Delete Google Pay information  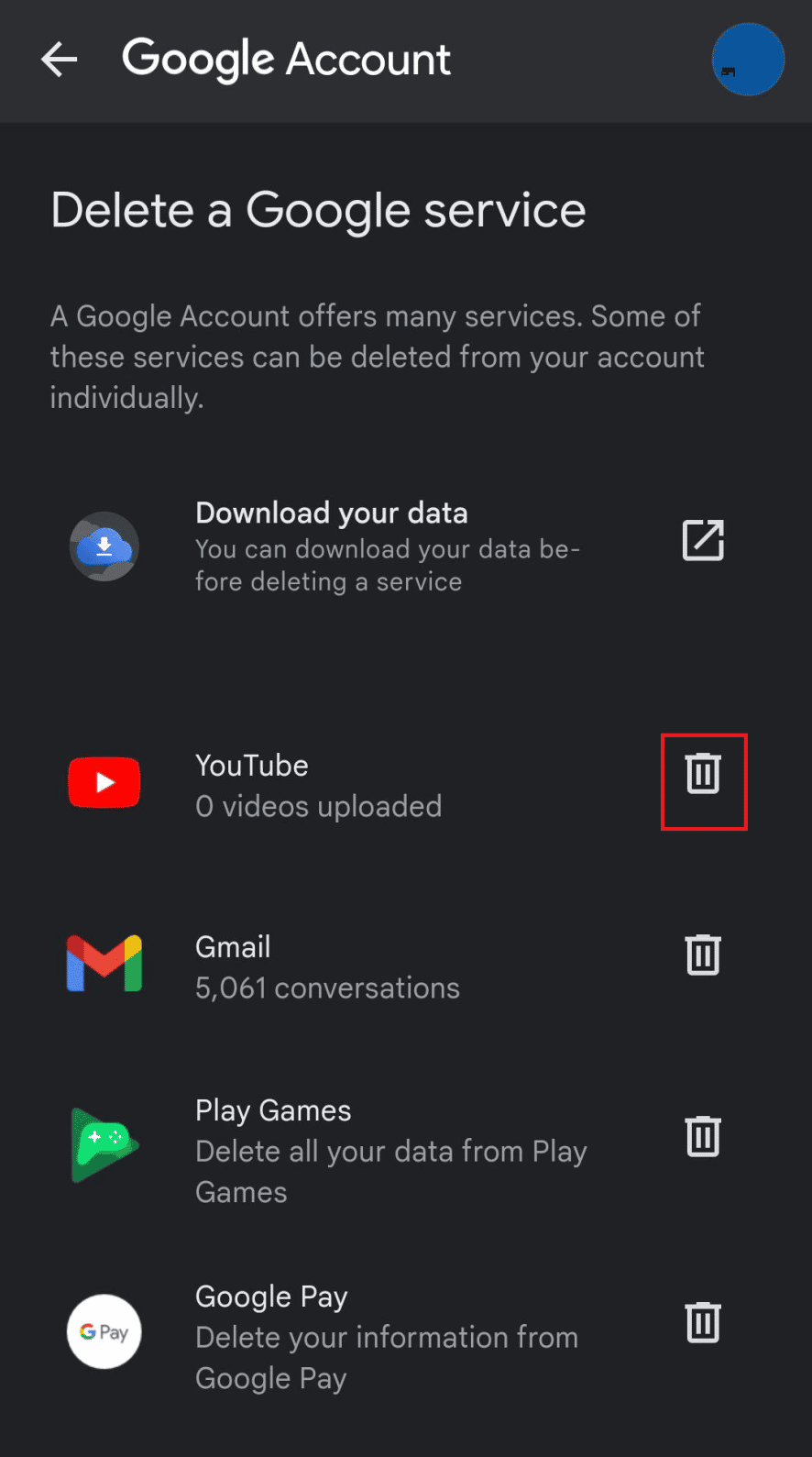(703, 1323)
